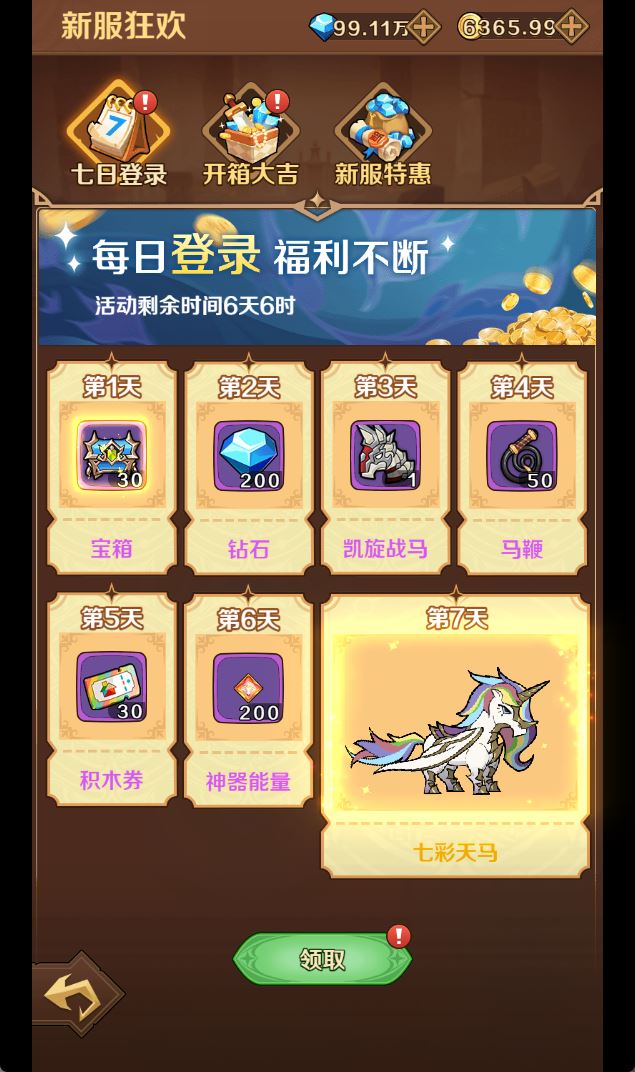Claim the reward with the 领取 button
Screen dimensions: 635x1072
click(x=322, y=959)
